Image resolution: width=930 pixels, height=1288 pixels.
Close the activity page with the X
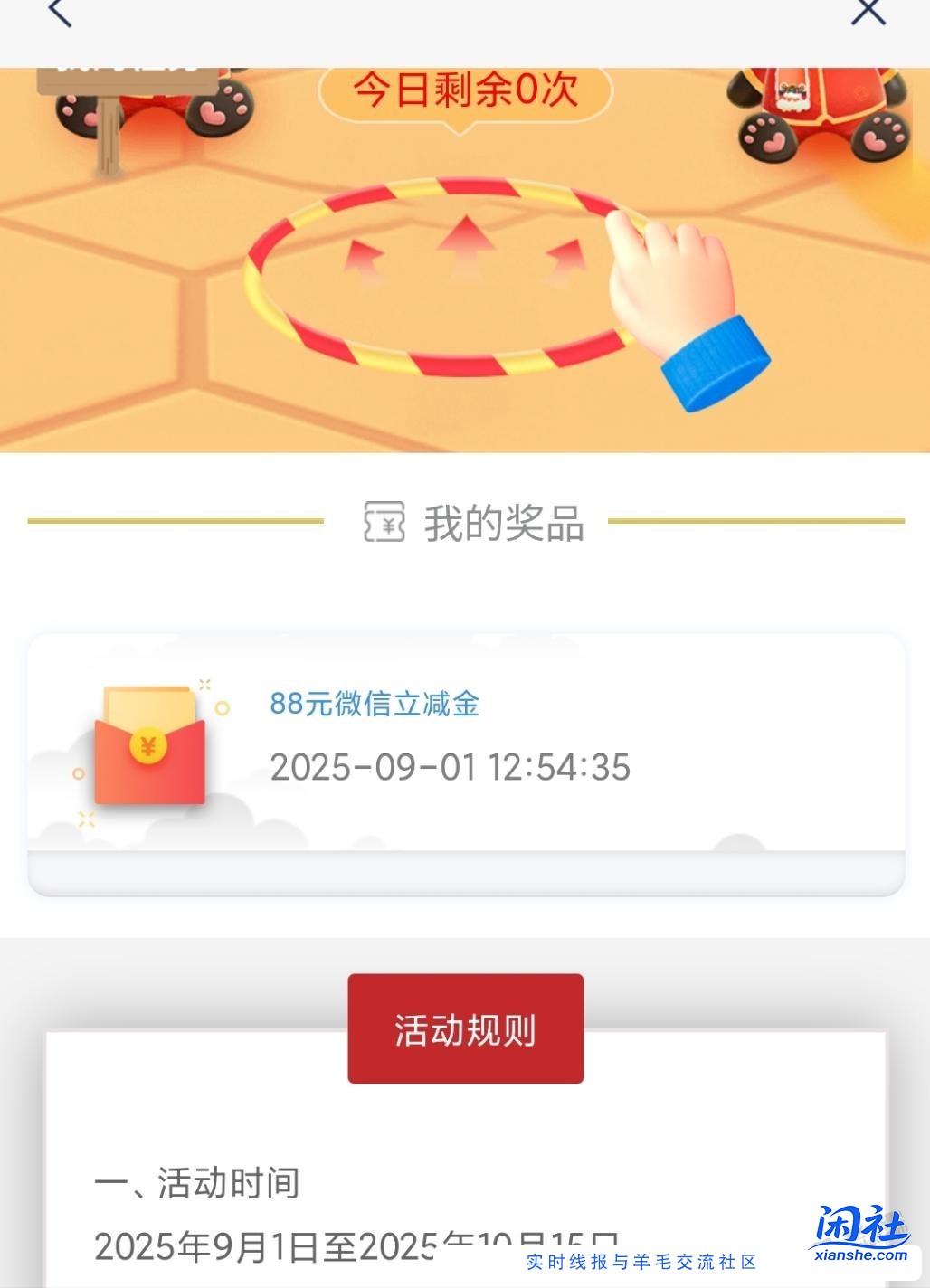868,11
